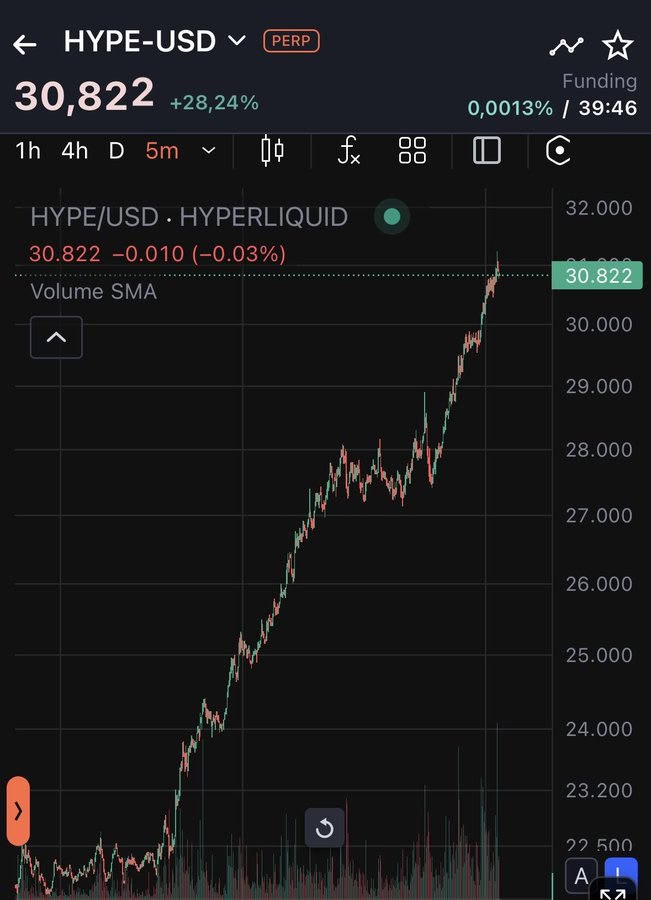
Task: Tap the side panel layout icon
Action: (487, 151)
